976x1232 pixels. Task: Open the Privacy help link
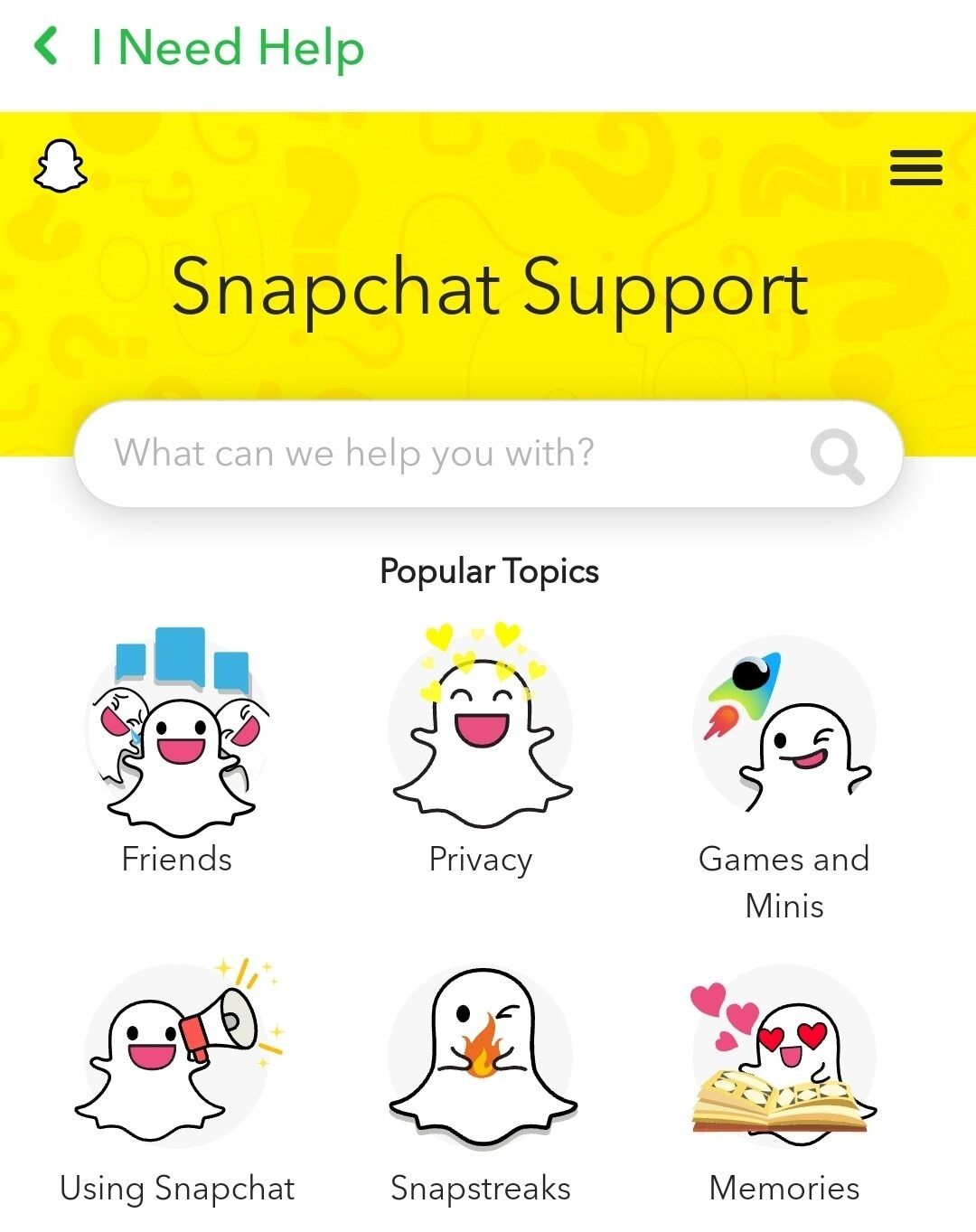(x=479, y=859)
